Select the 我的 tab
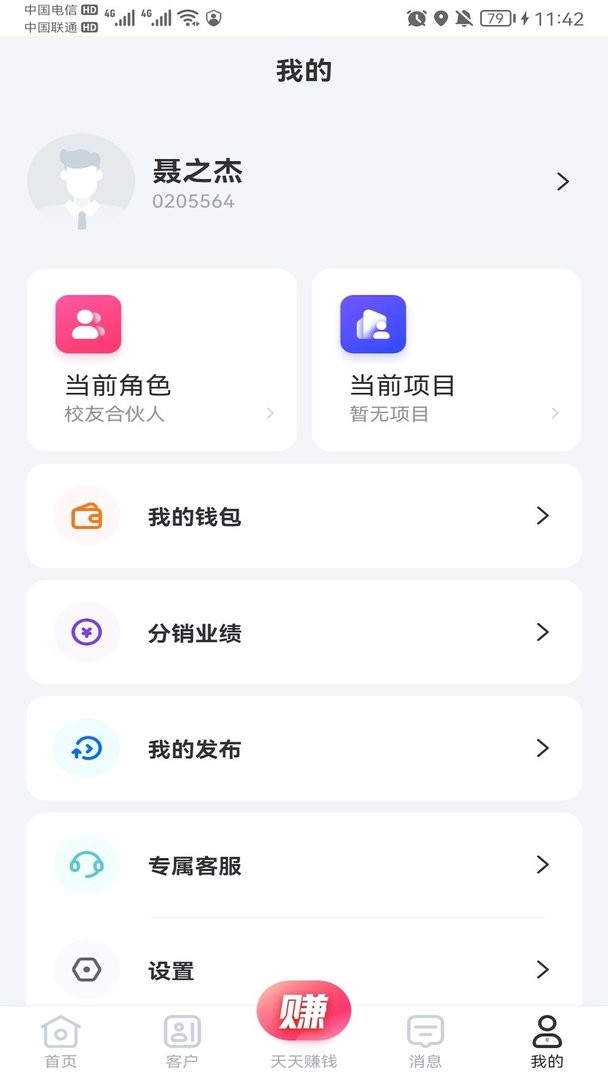Image resolution: width=608 pixels, height=1080 pixels. 547,1042
